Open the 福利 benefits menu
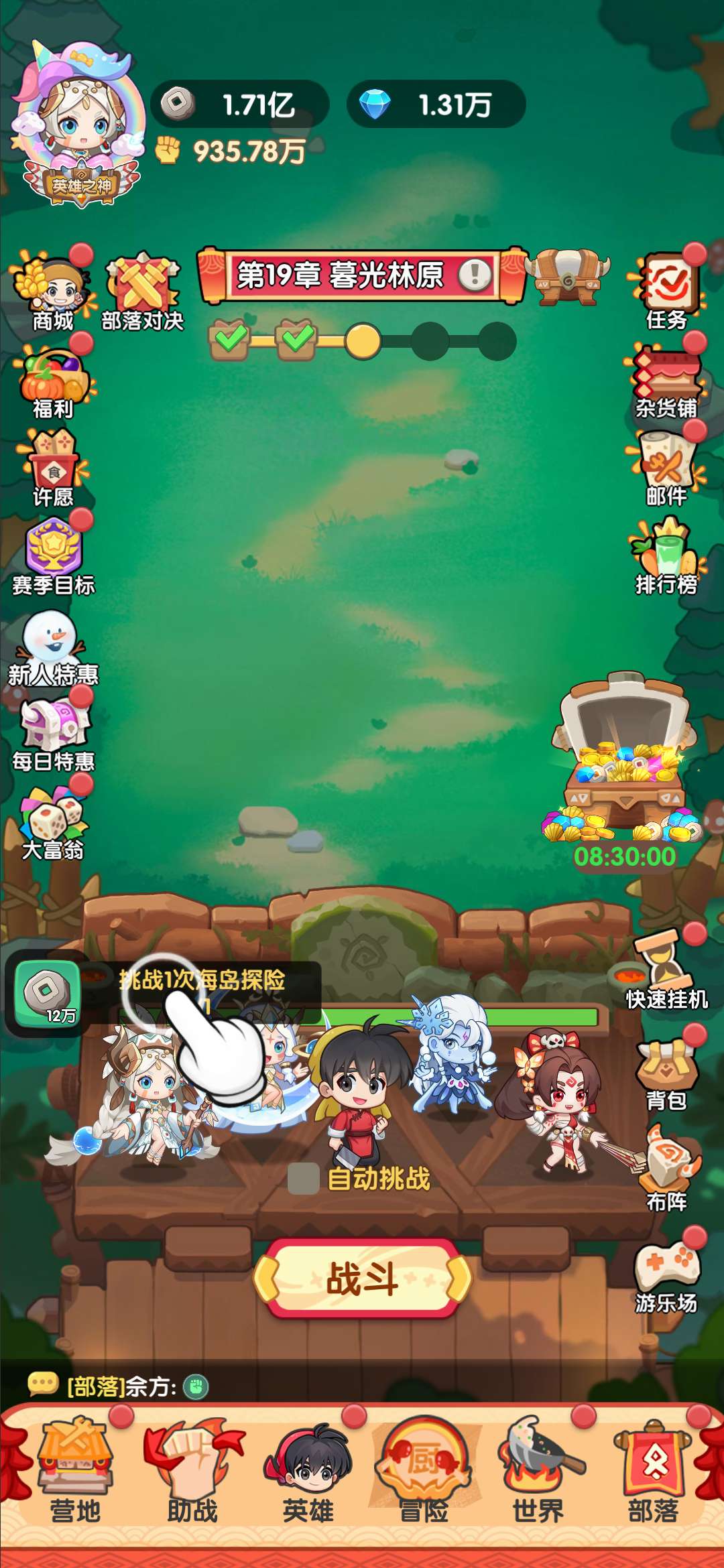Viewport: 724px width, 1568px height. [54, 381]
